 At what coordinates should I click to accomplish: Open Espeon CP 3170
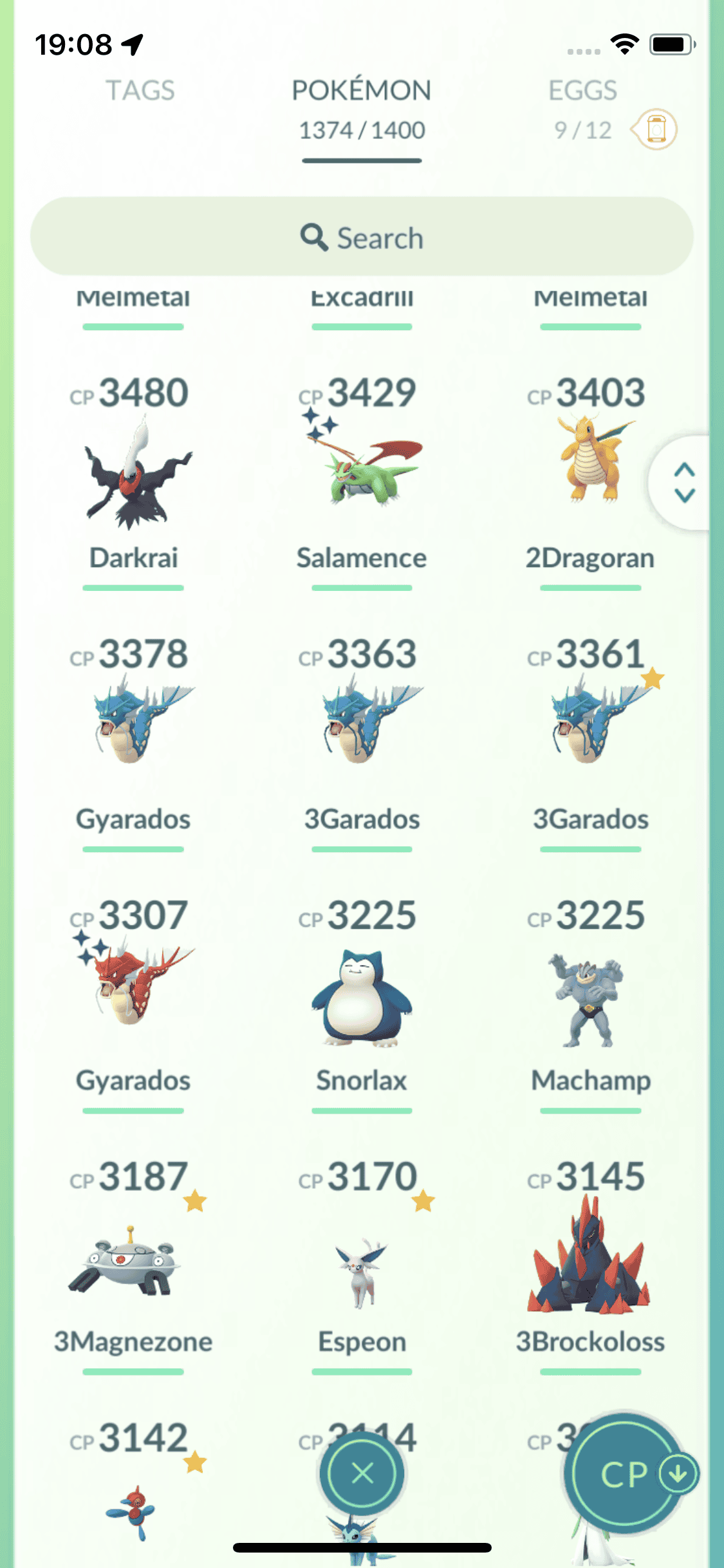click(x=362, y=1265)
